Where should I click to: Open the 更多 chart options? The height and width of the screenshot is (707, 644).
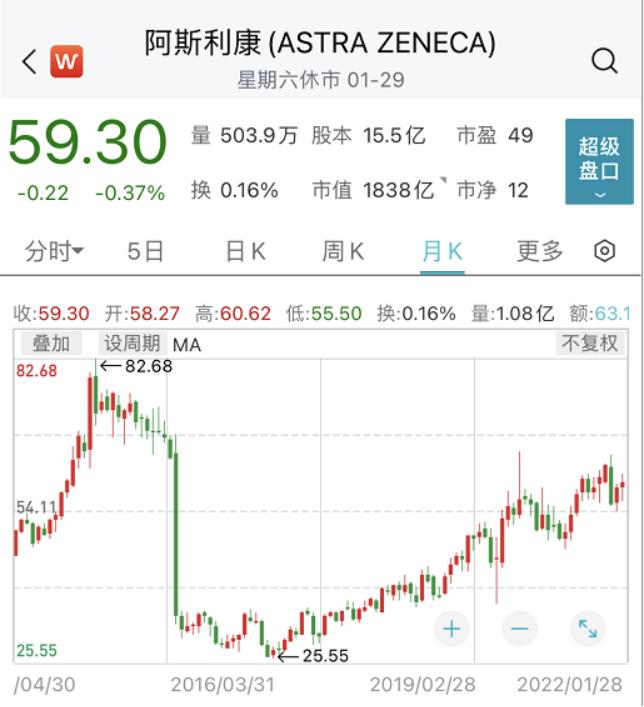click(539, 252)
